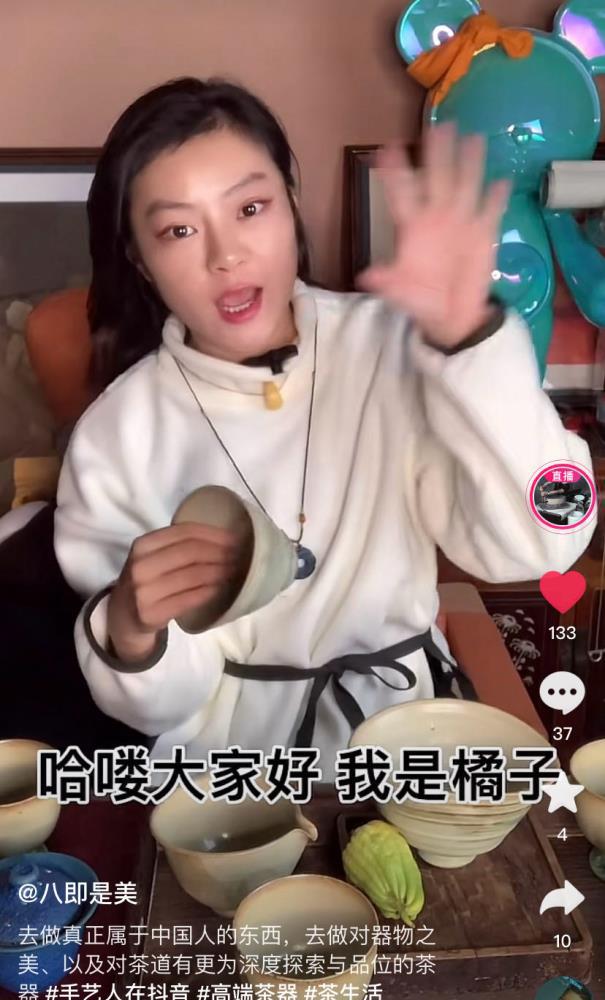Screen dimensions: 605x1000
Task: Add this video to favorites
Action: 563,793
